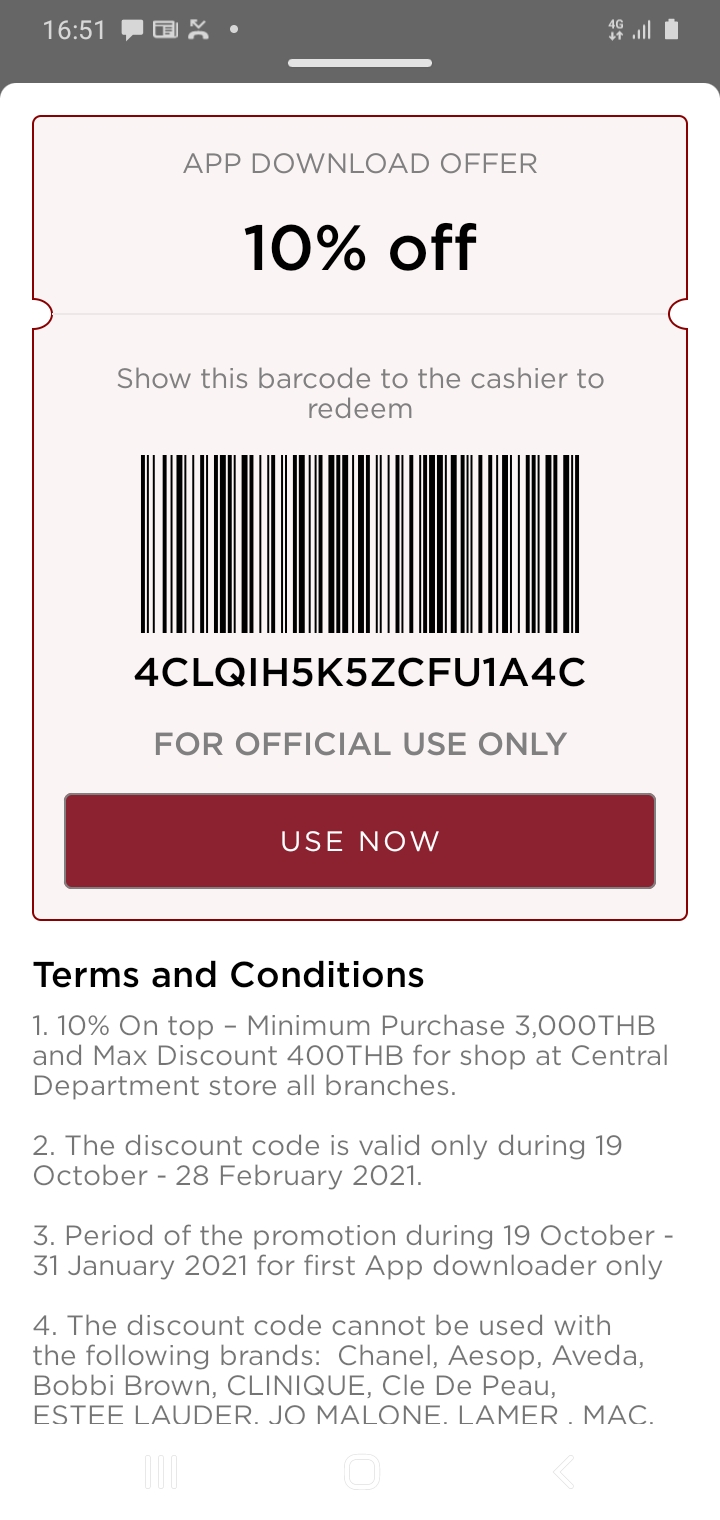Go back with the system back button
720x1520 pixels.
click(x=564, y=1471)
